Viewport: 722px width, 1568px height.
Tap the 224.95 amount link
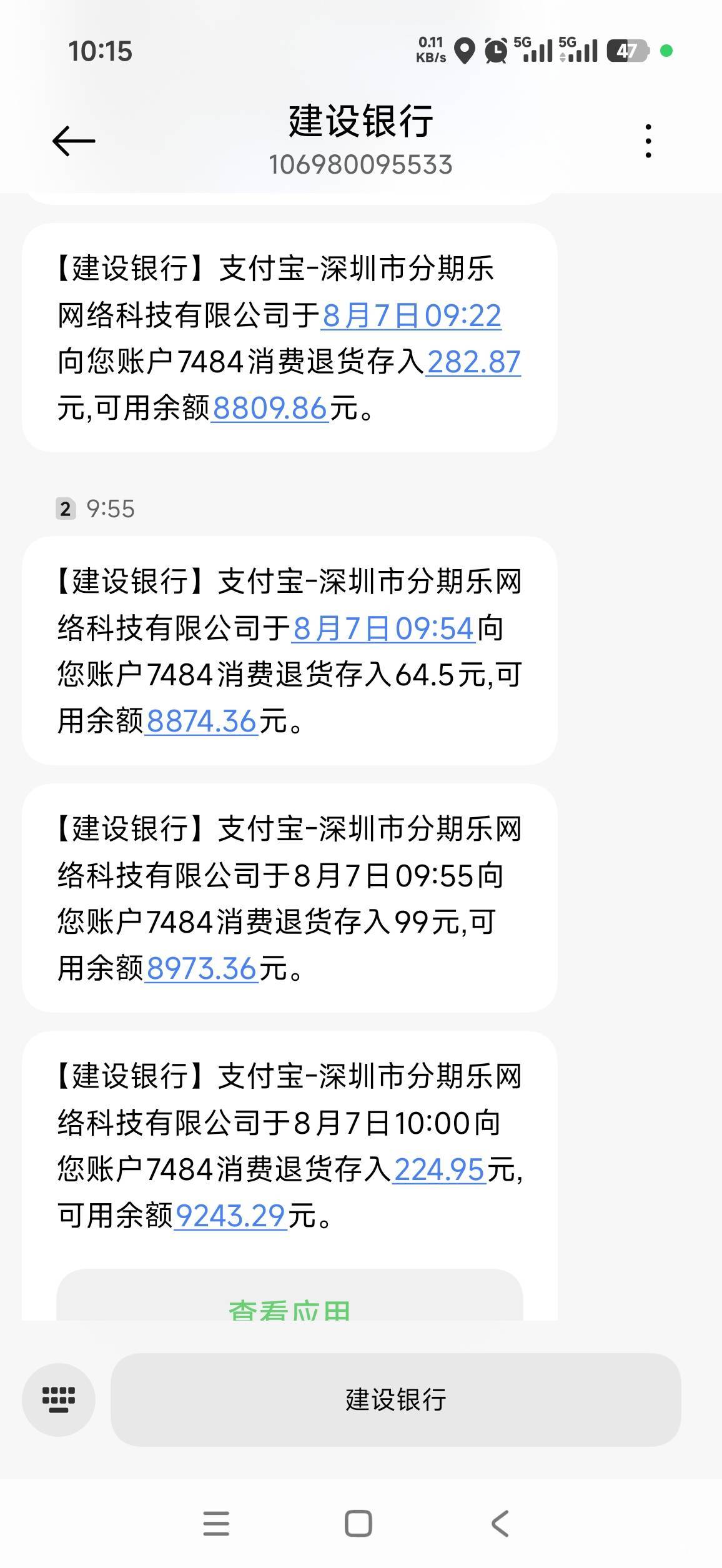click(439, 1169)
